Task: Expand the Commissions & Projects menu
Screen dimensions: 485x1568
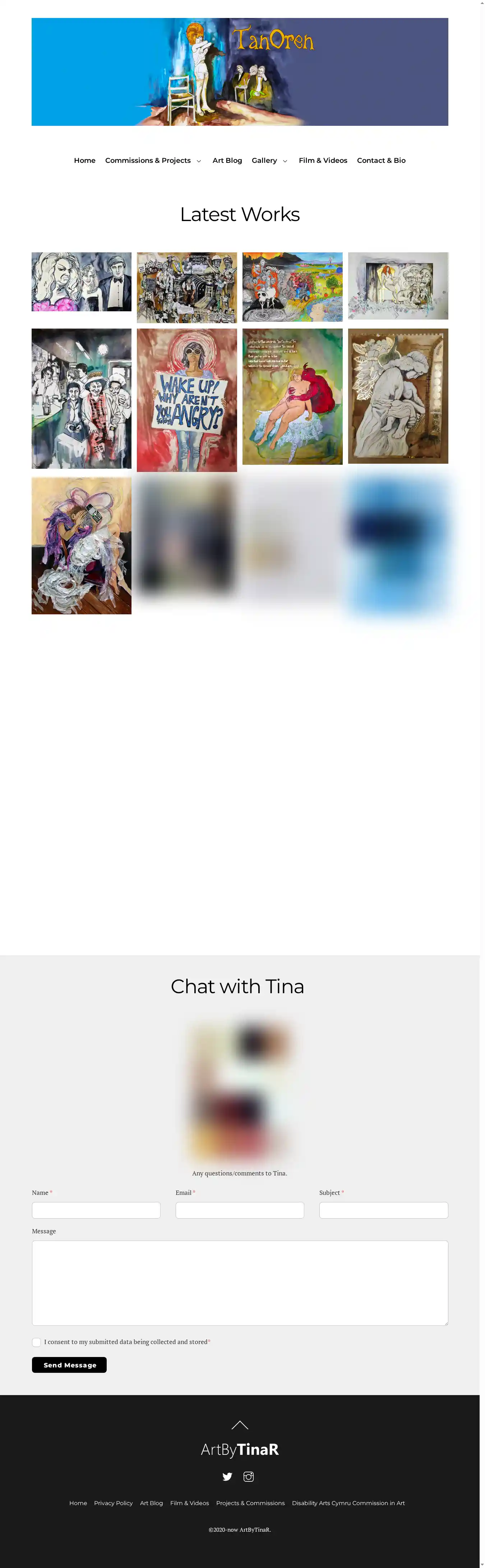Action: [153, 161]
